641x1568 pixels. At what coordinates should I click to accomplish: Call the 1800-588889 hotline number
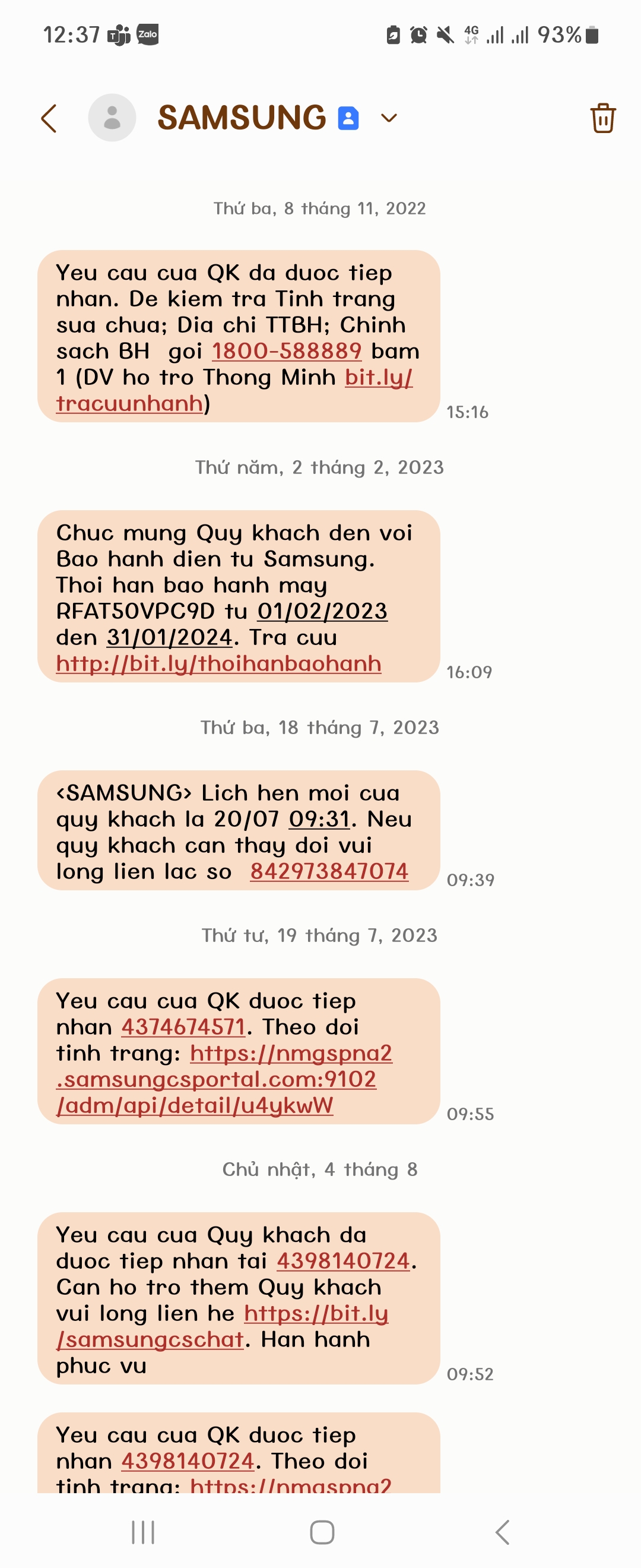click(x=287, y=351)
